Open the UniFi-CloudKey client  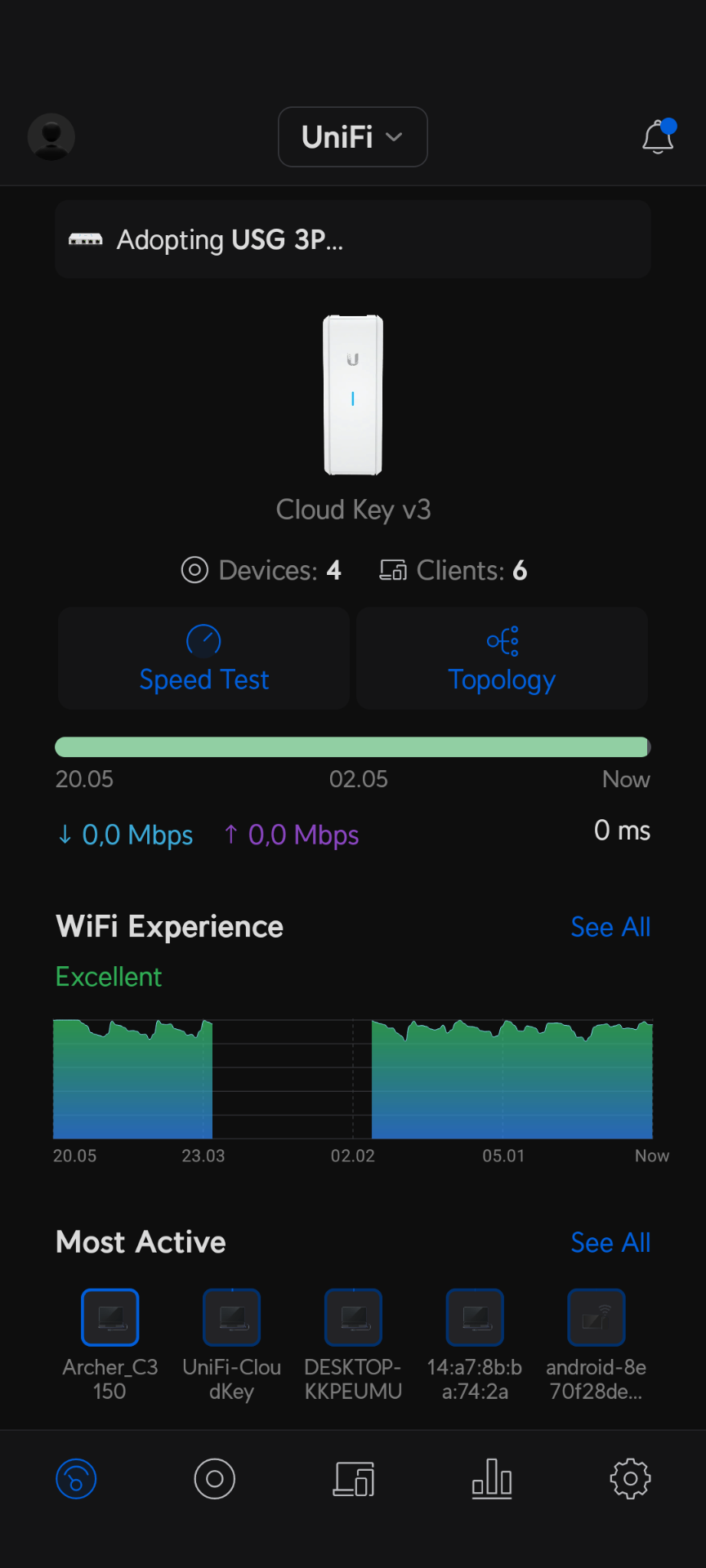(232, 1317)
